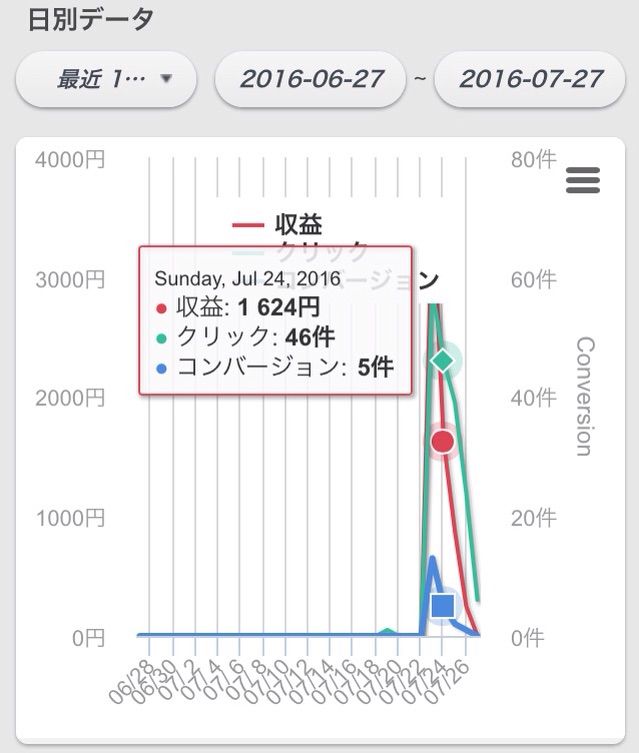Select the red 収益 data point
Image resolution: width=639 pixels, height=753 pixels.
click(442, 441)
